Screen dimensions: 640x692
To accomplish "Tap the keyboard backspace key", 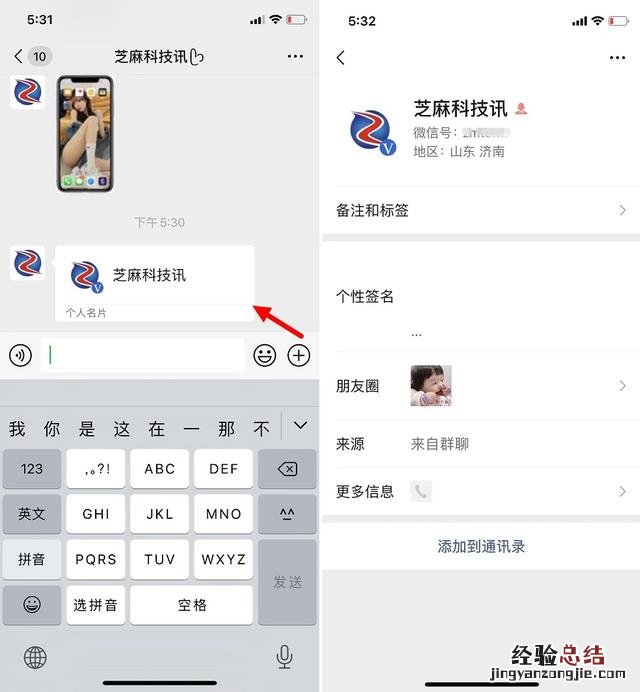I will coord(287,469).
